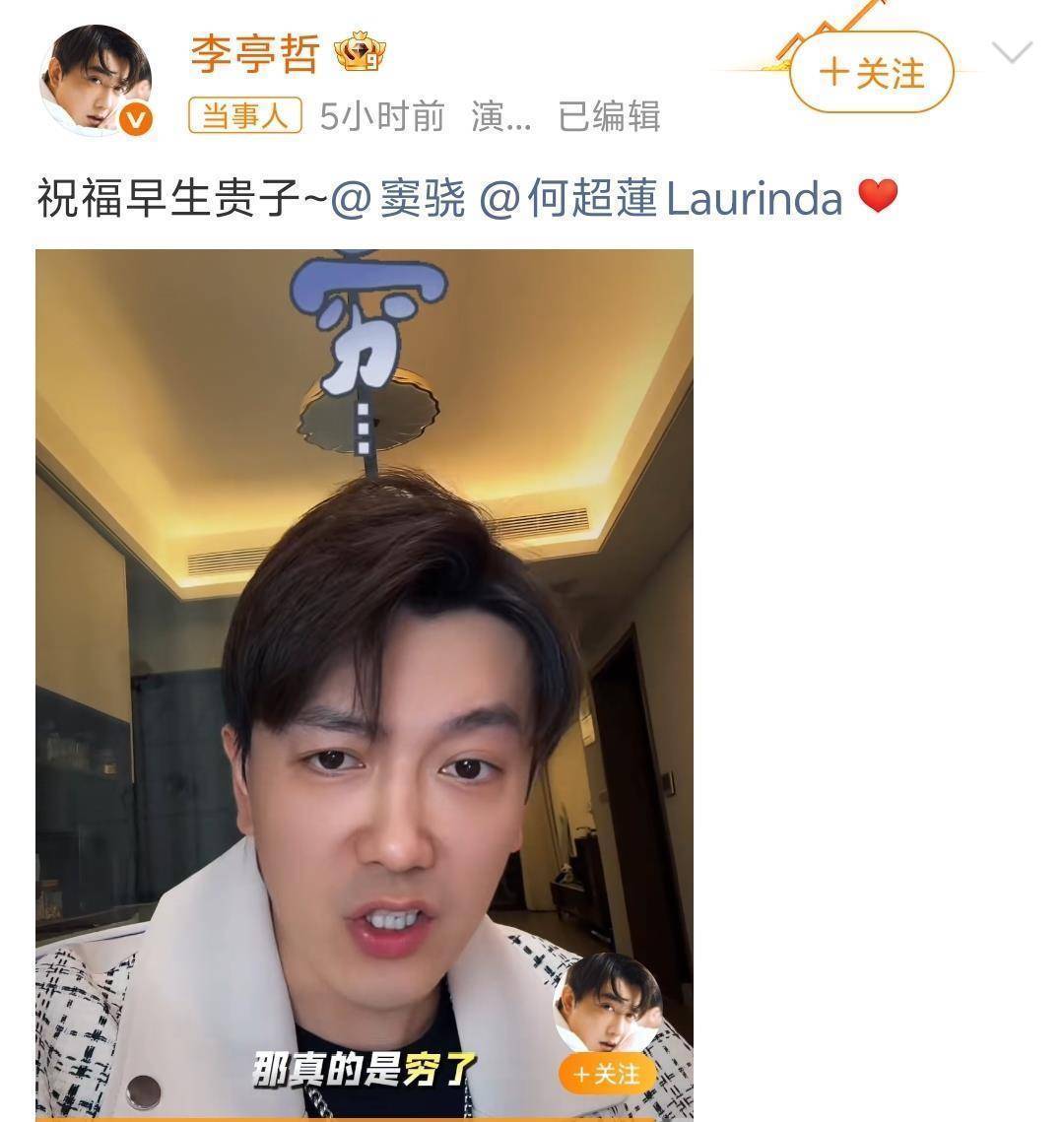The image size is (1064, 1122).
Task: View the 已编辑 edit history
Action: pyautogui.click(x=608, y=117)
